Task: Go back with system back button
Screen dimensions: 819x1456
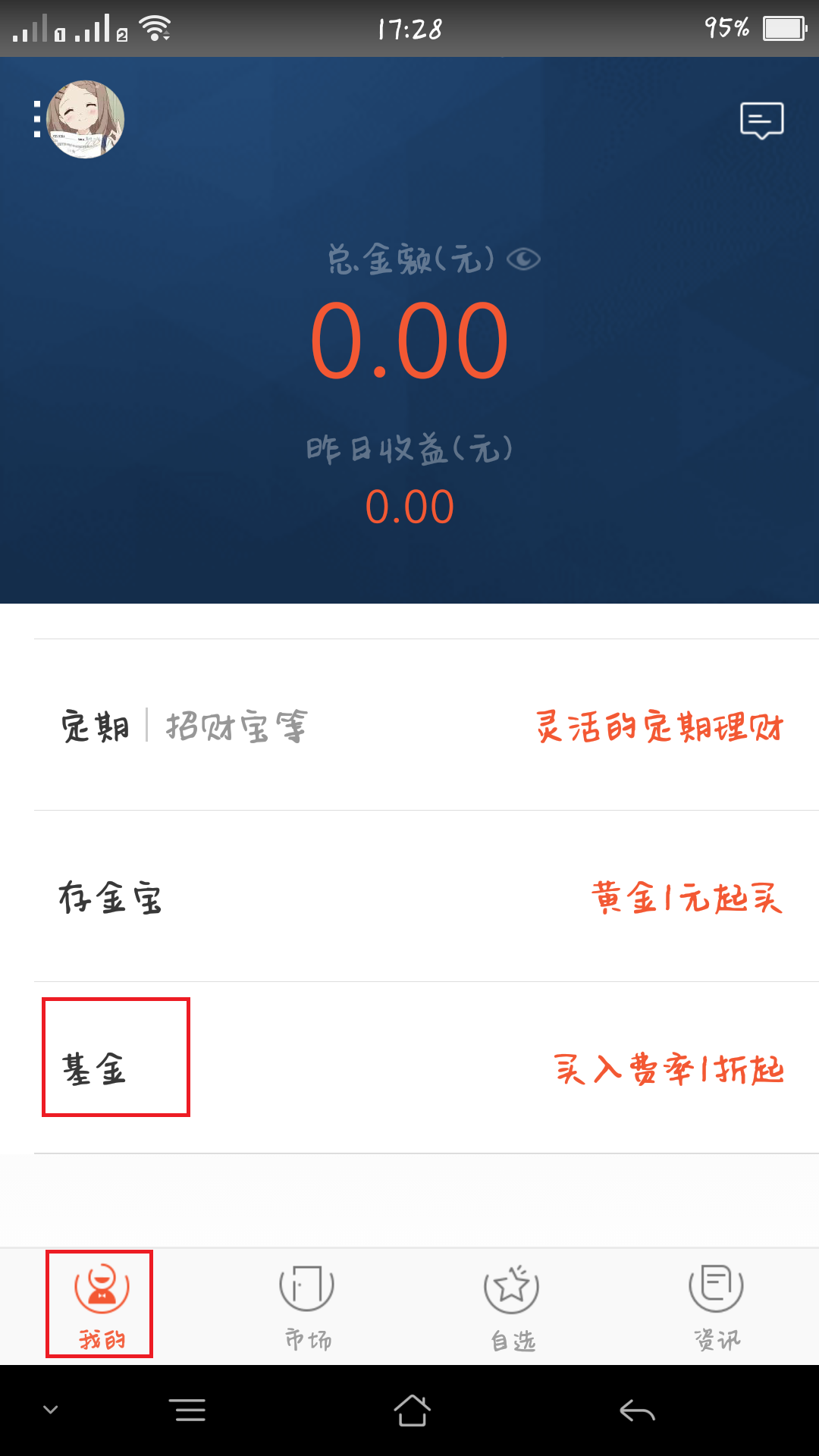Action: [637, 1410]
